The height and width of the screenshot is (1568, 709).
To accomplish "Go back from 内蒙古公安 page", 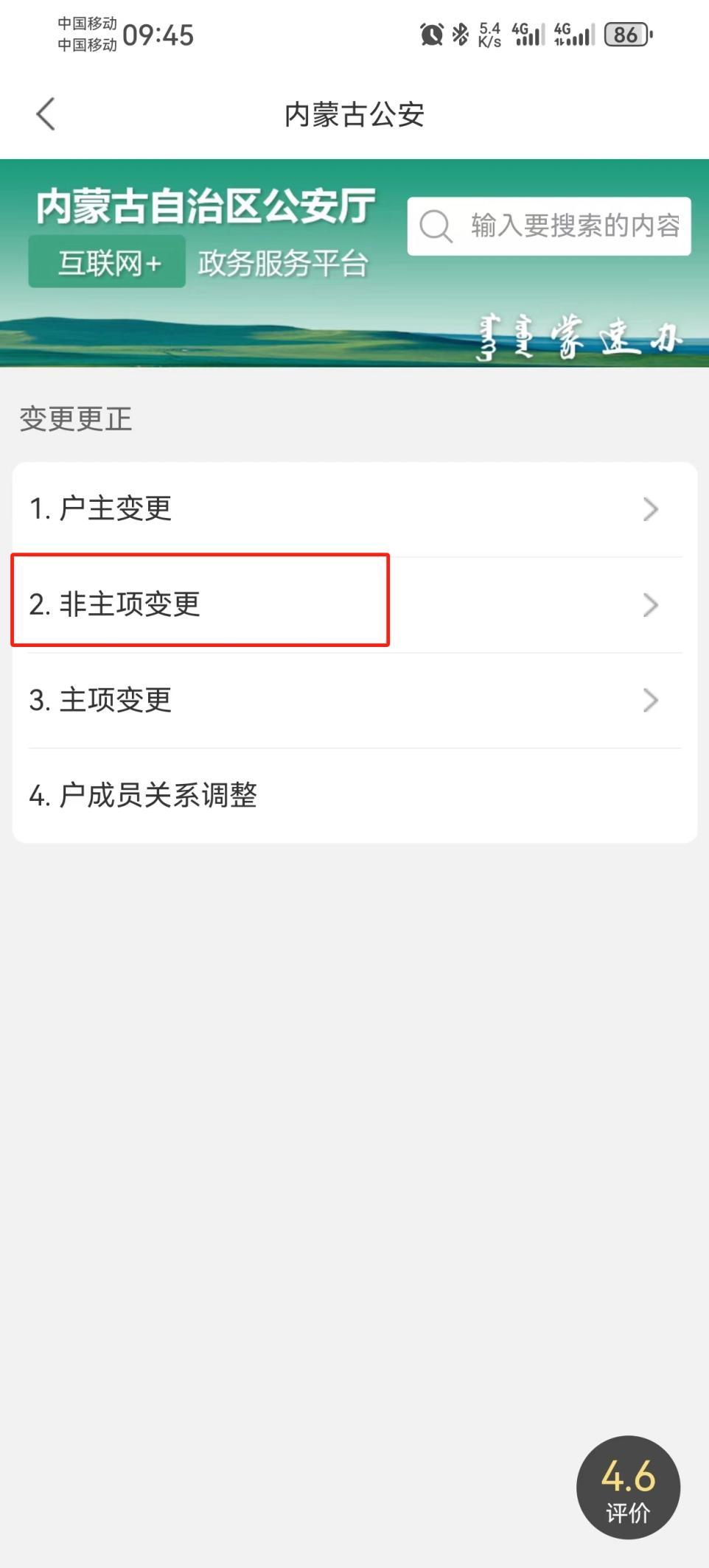I will point(46,114).
